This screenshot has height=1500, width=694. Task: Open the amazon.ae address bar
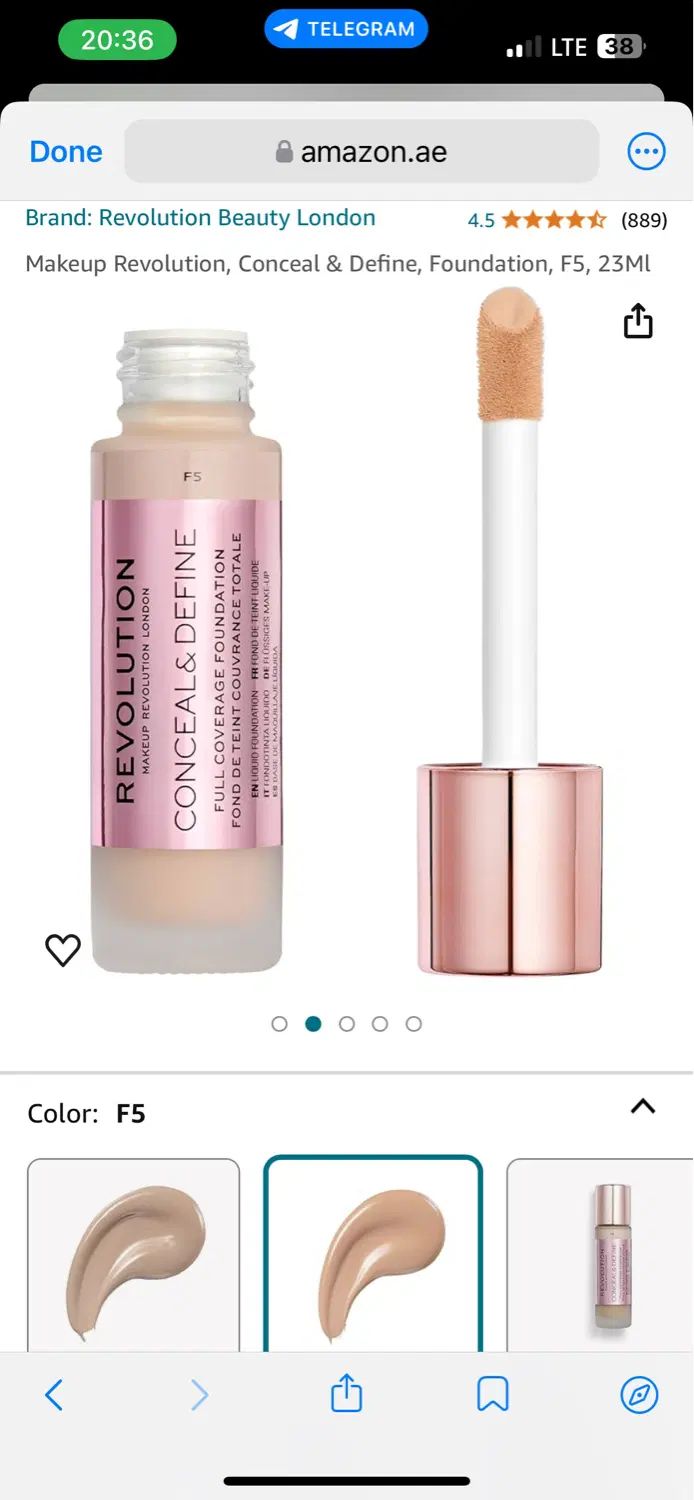click(x=361, y=152)
